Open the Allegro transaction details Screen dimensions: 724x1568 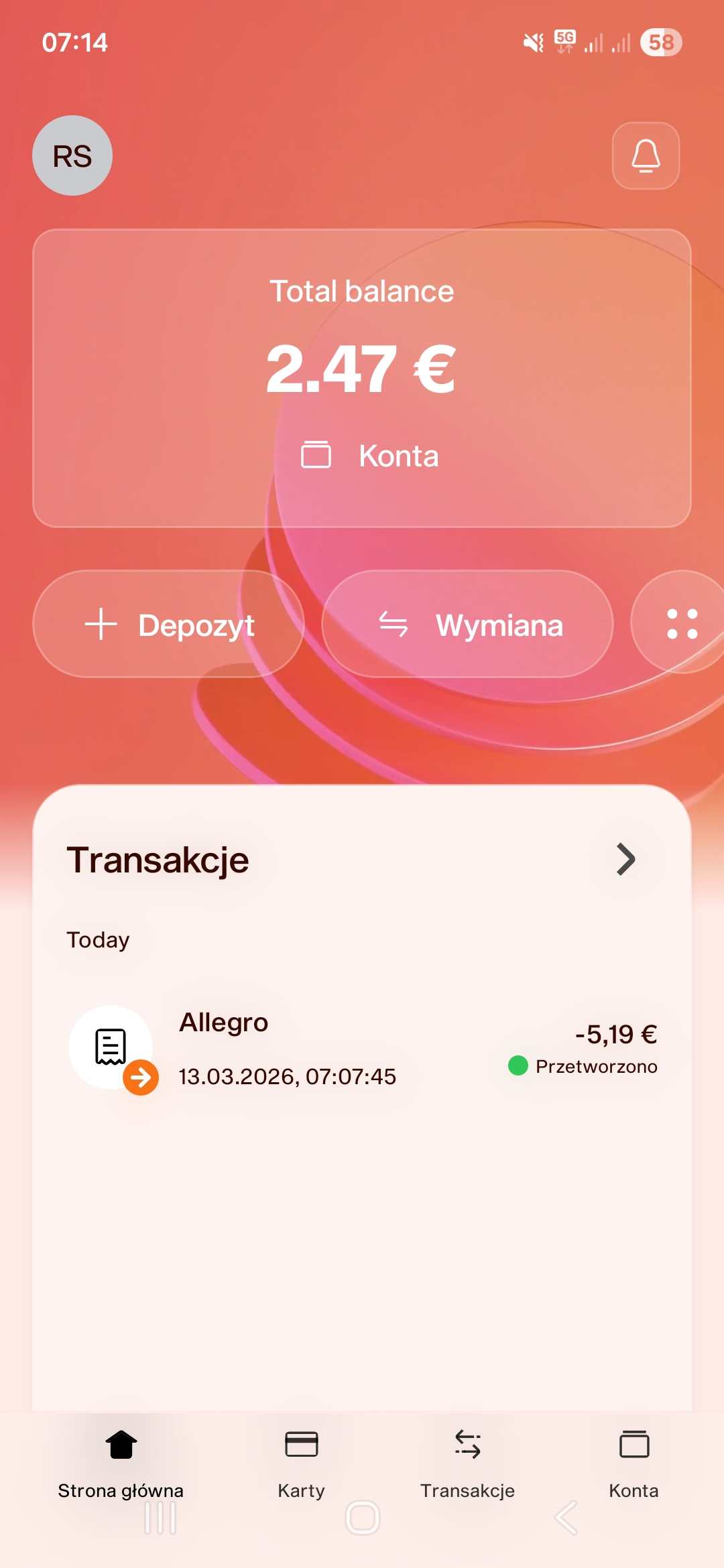pos(362,1048)
